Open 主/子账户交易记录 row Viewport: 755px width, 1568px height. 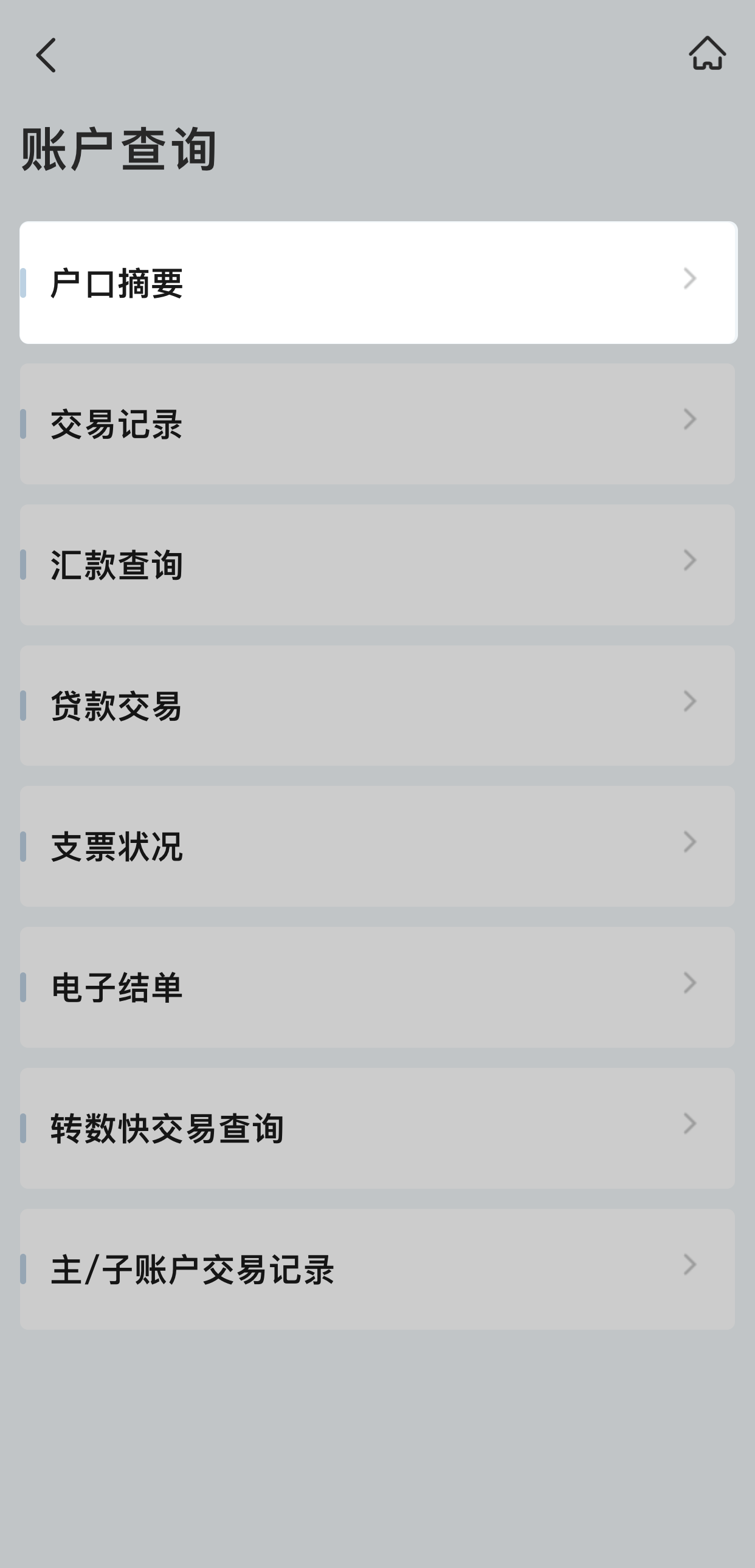click(377, 1268)
